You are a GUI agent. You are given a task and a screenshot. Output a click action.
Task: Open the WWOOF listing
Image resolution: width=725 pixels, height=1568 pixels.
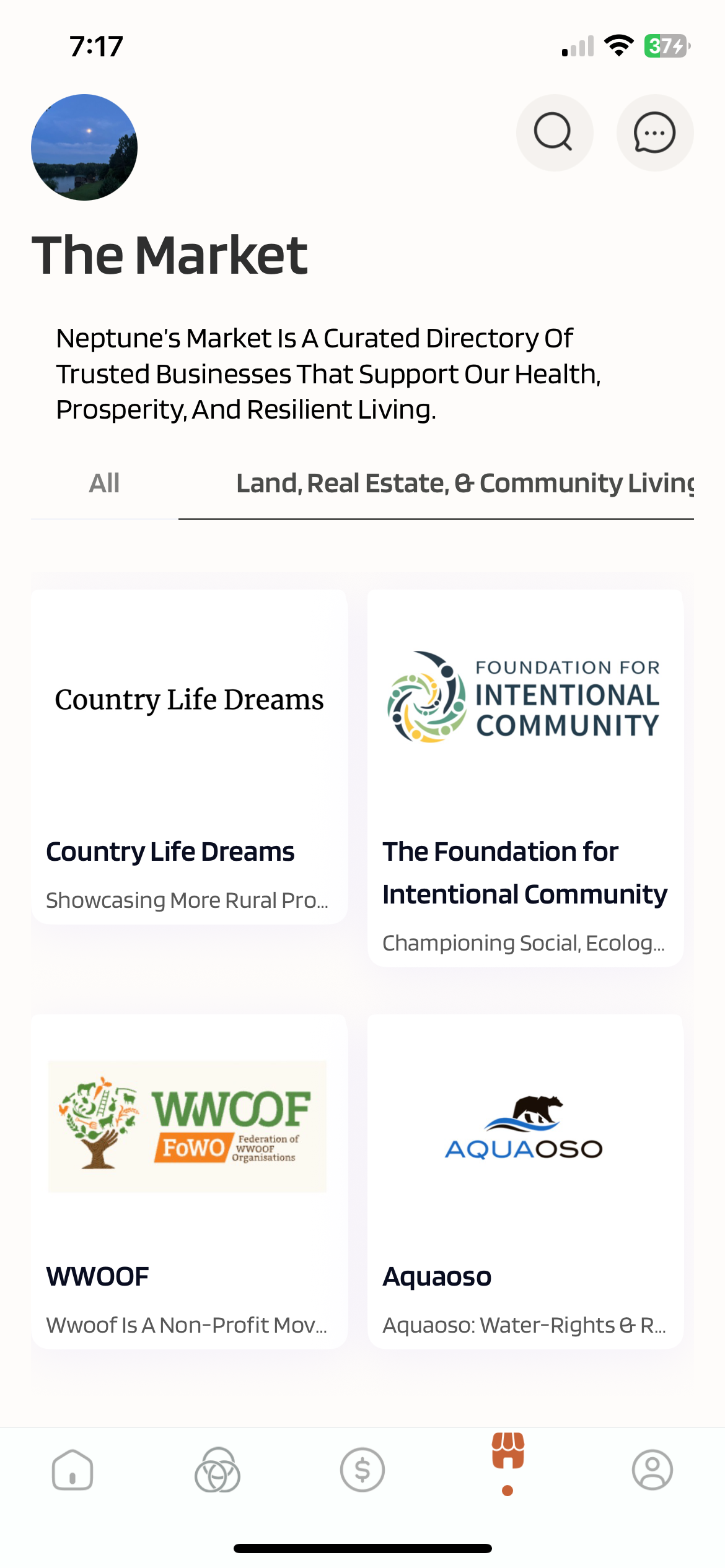[189, 1182]
